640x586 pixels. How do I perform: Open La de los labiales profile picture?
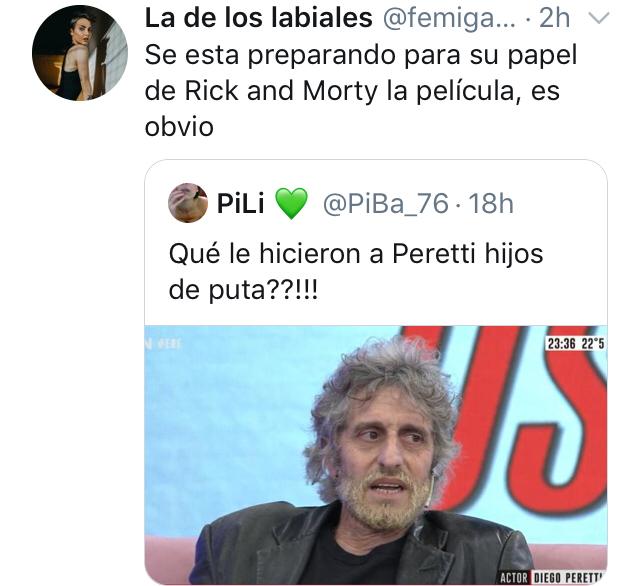click(80, 53)
